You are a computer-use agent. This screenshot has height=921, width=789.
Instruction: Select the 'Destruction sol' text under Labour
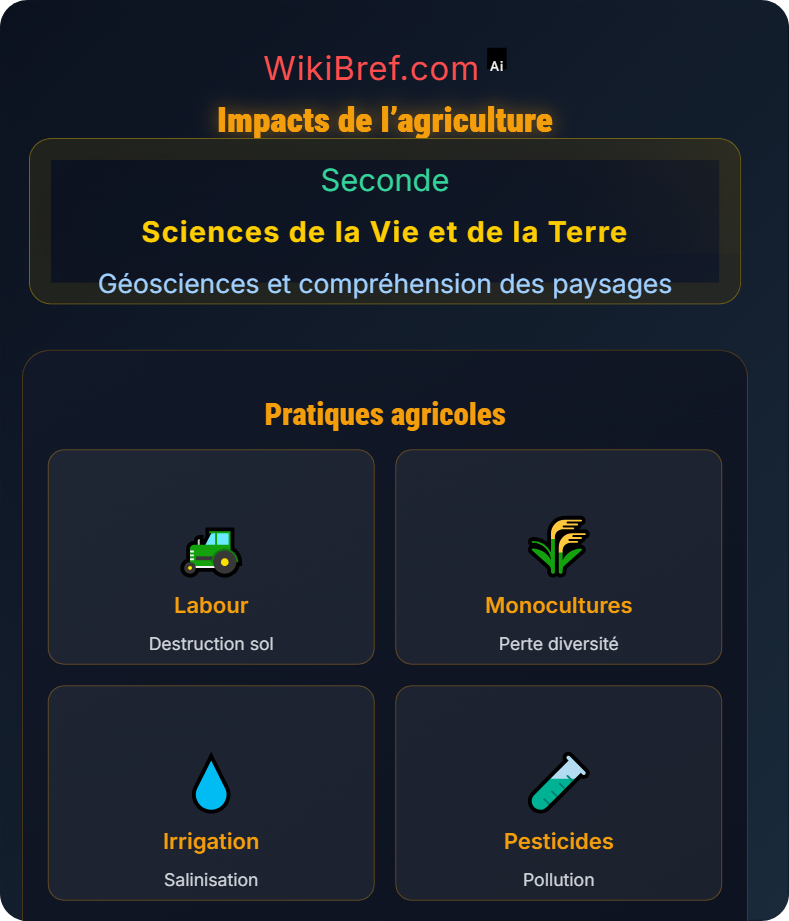[210, 643]
